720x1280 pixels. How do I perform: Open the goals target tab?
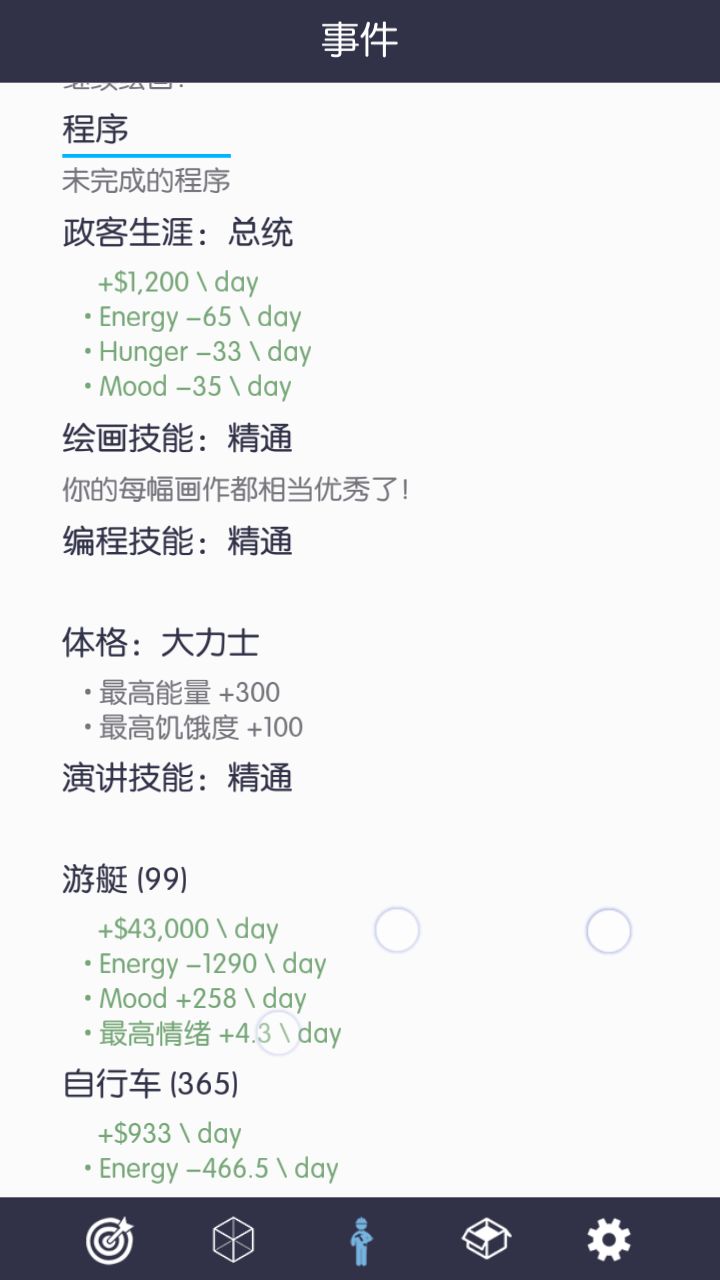point(110,1241)
